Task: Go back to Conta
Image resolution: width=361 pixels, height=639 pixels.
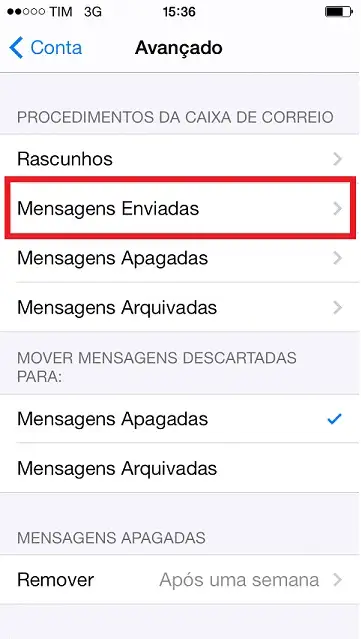Action: [45, 48]
